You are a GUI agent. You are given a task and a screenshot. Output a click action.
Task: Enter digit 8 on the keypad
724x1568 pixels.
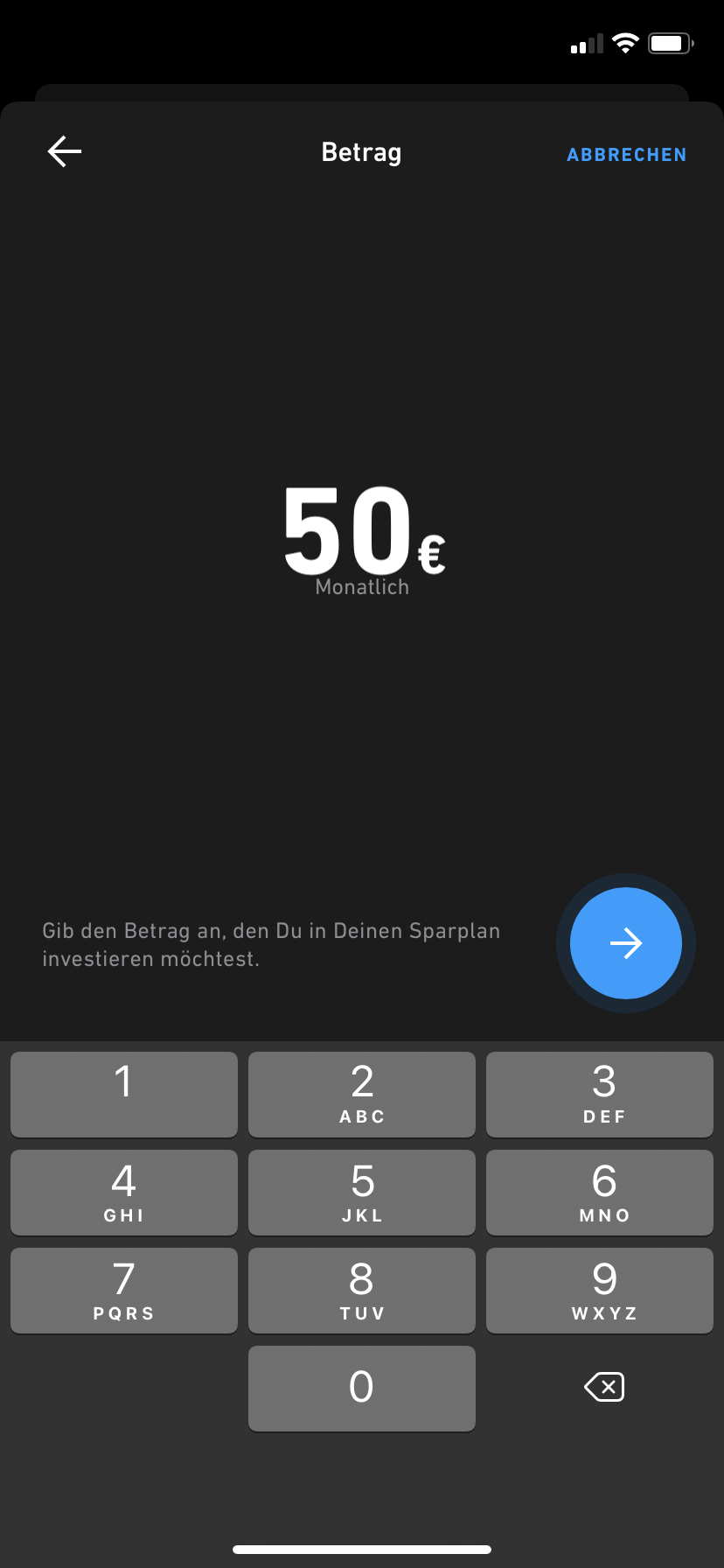[362, 1291]
